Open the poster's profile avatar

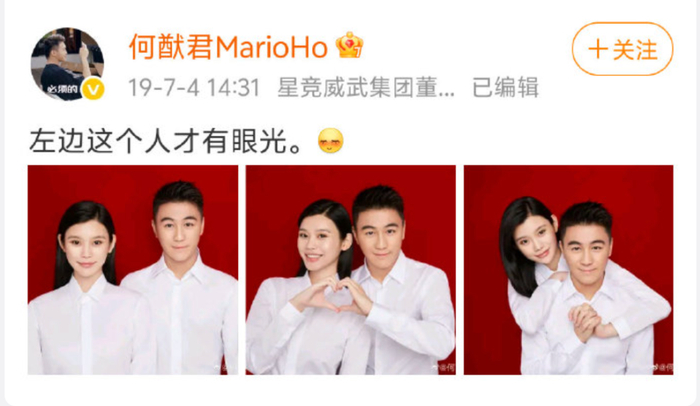coord(67,64)
